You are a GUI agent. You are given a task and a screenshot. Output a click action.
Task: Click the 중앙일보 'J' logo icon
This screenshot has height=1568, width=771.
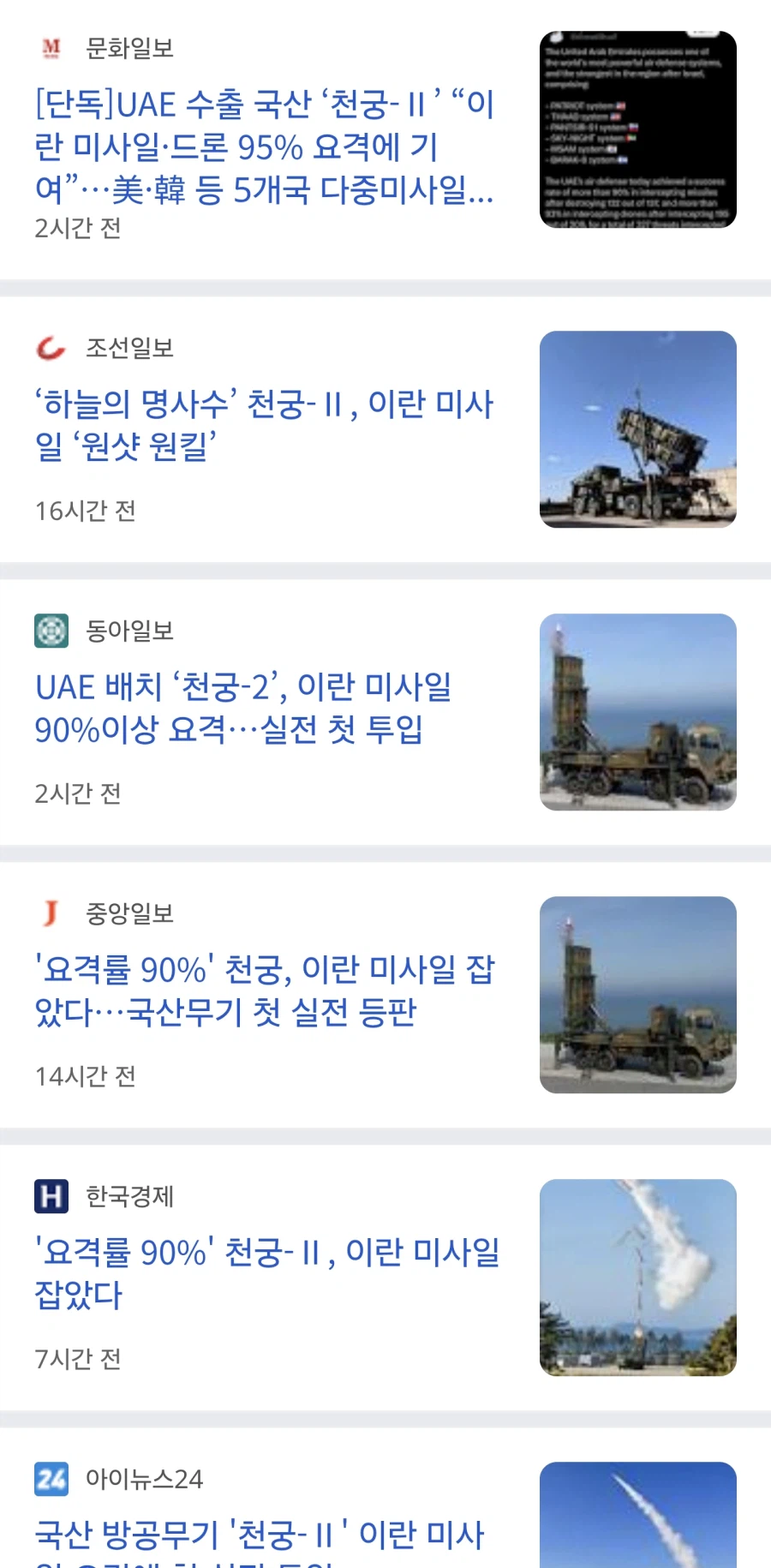(x=51, y=913)
